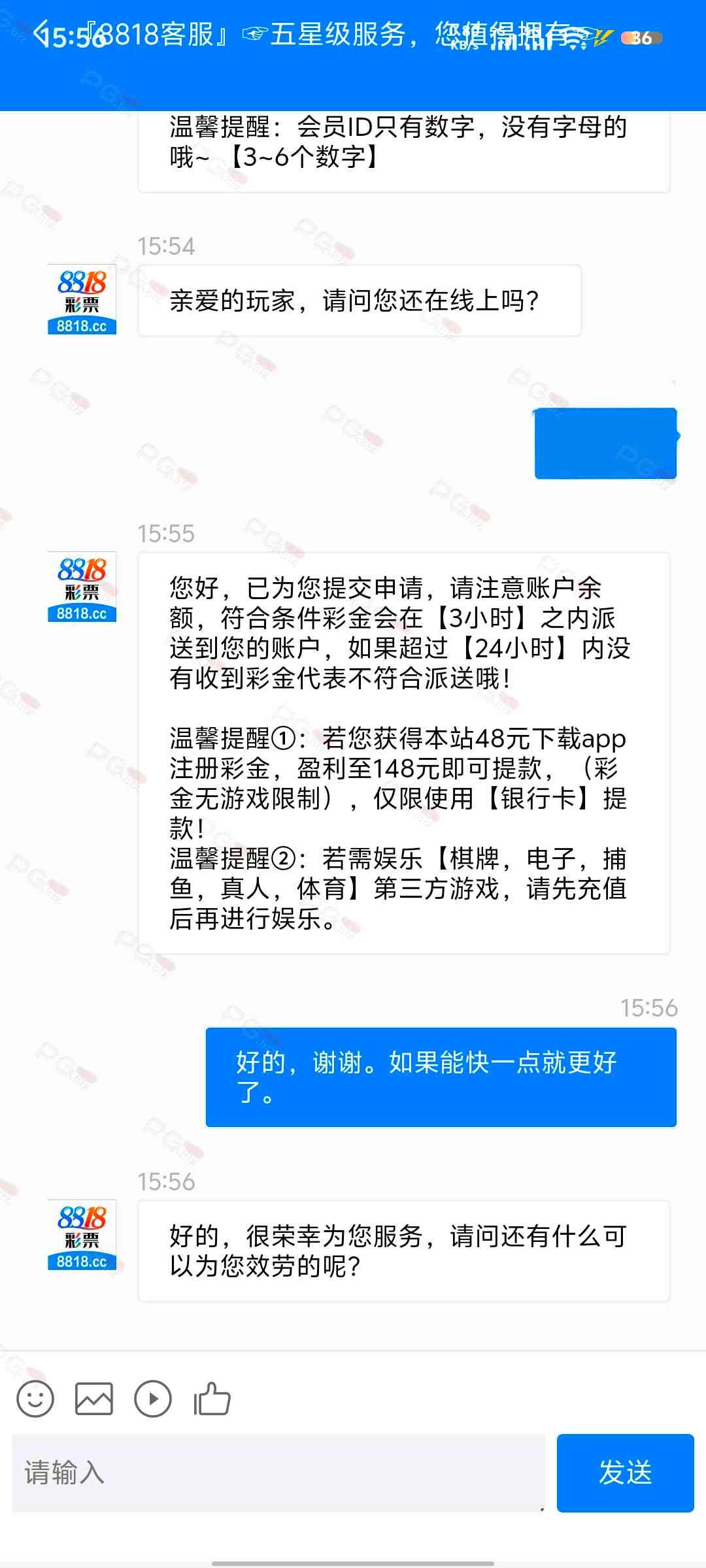Image resolution: width=706 pixels, height=1568 pixels.
Task: Focus the 请输入 message field
Action: (x=278, y=1473)
